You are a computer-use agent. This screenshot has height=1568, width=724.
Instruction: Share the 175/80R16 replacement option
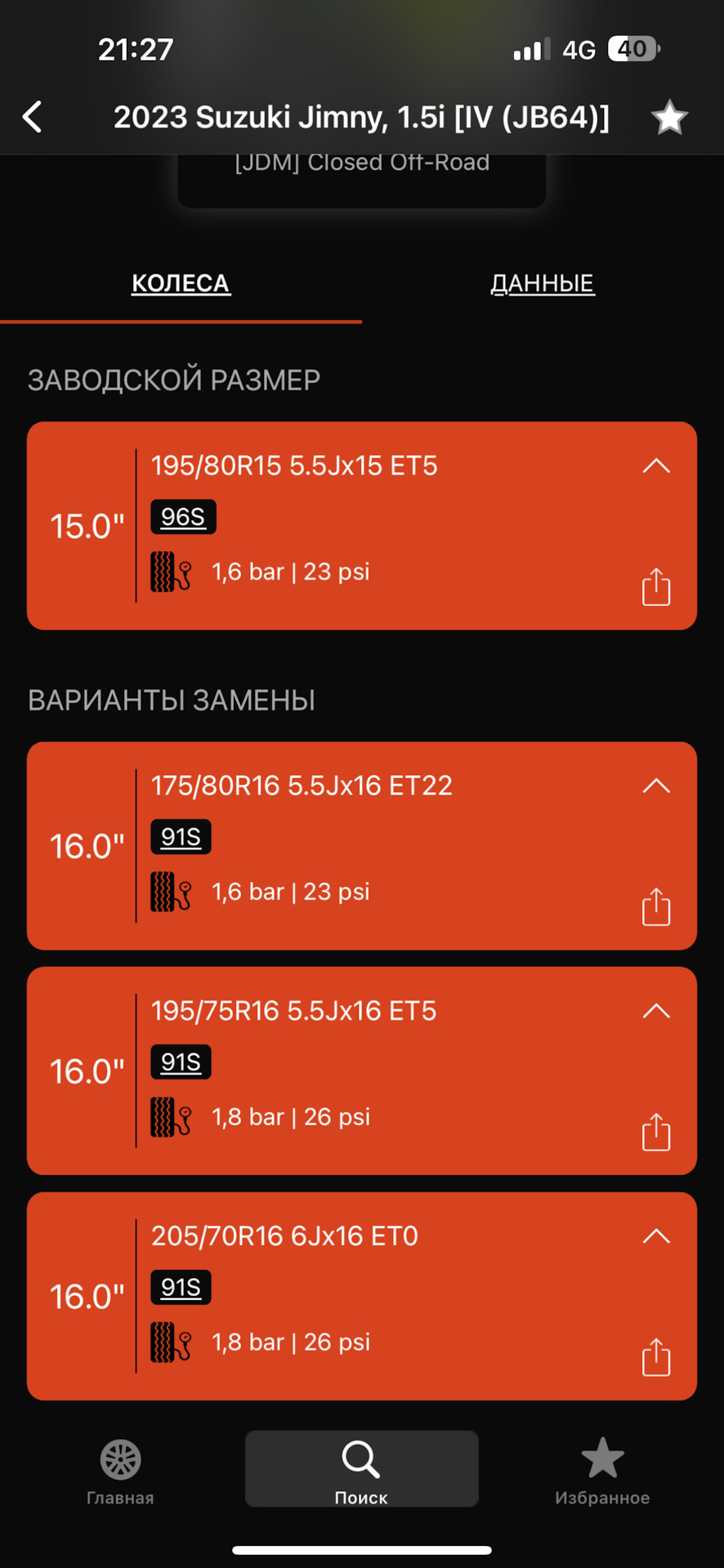point(655,907)
